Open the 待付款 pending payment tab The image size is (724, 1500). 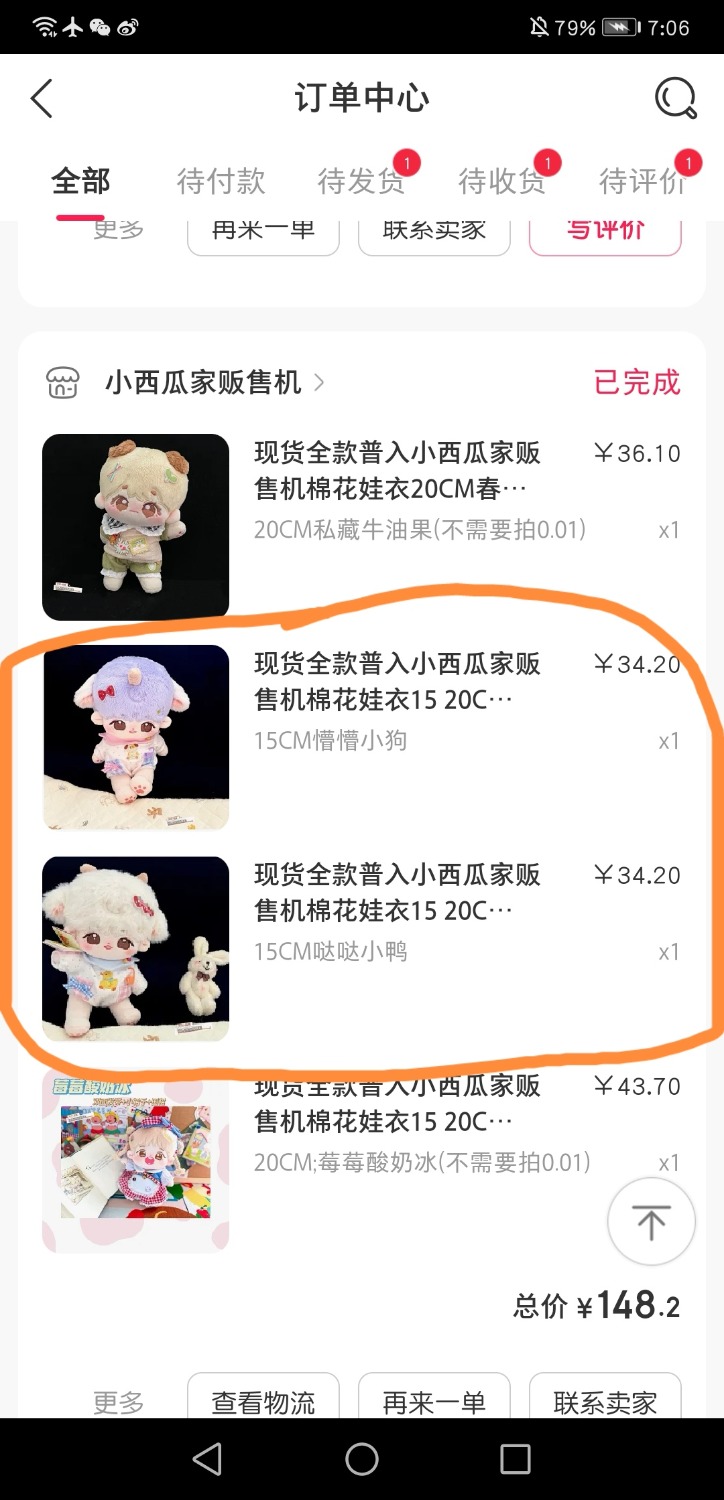(x=219, y=182)
